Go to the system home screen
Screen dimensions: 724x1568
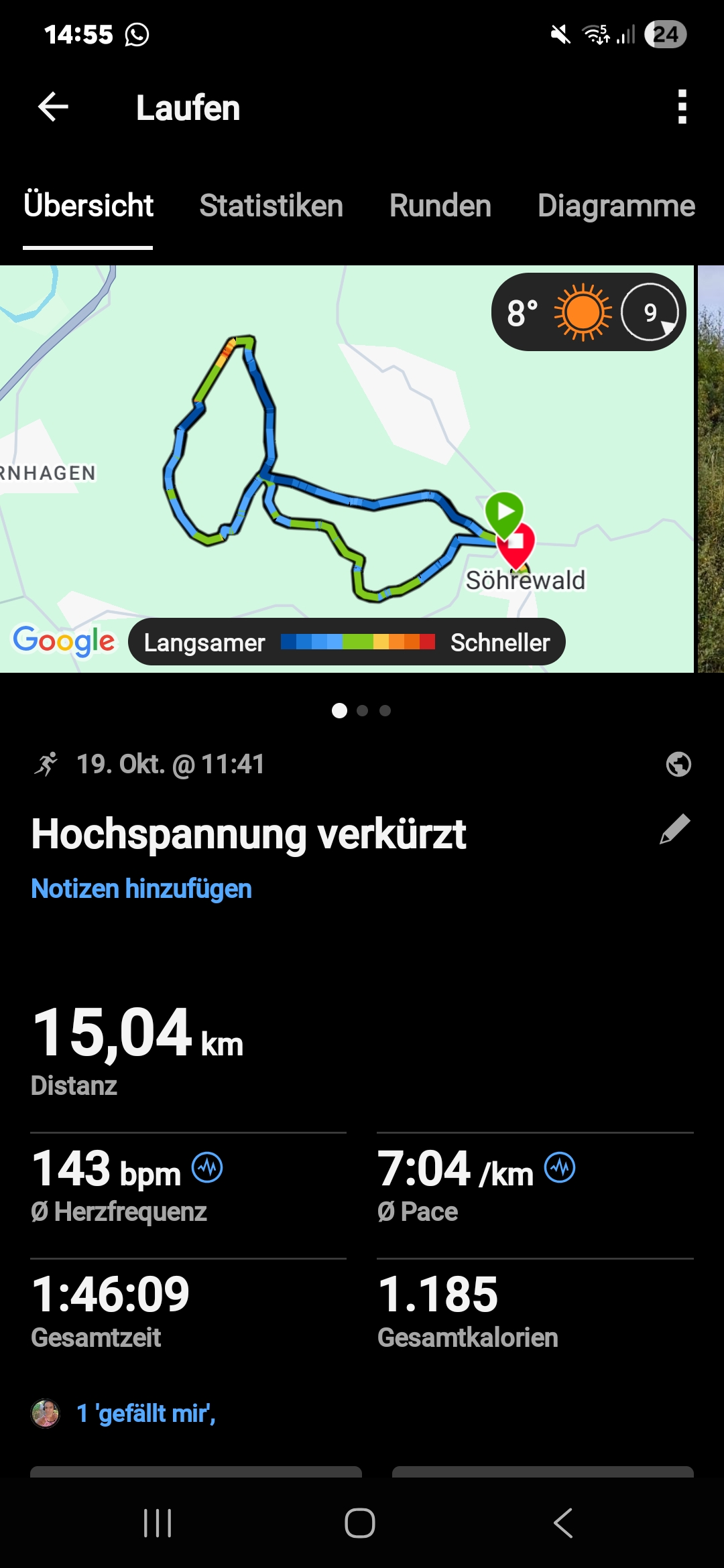pyautogui.click(x=360, y=1523)
